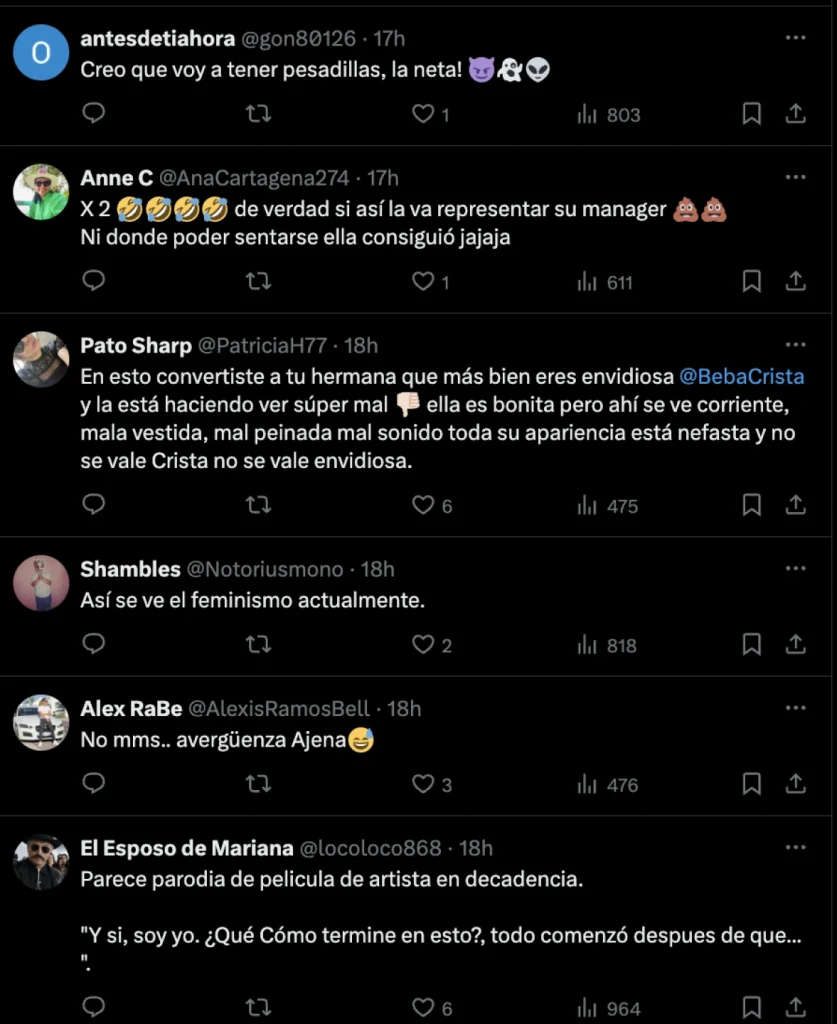Open Alex RaBe's profile name
837x1024 pixels.
tap(131, 708)
